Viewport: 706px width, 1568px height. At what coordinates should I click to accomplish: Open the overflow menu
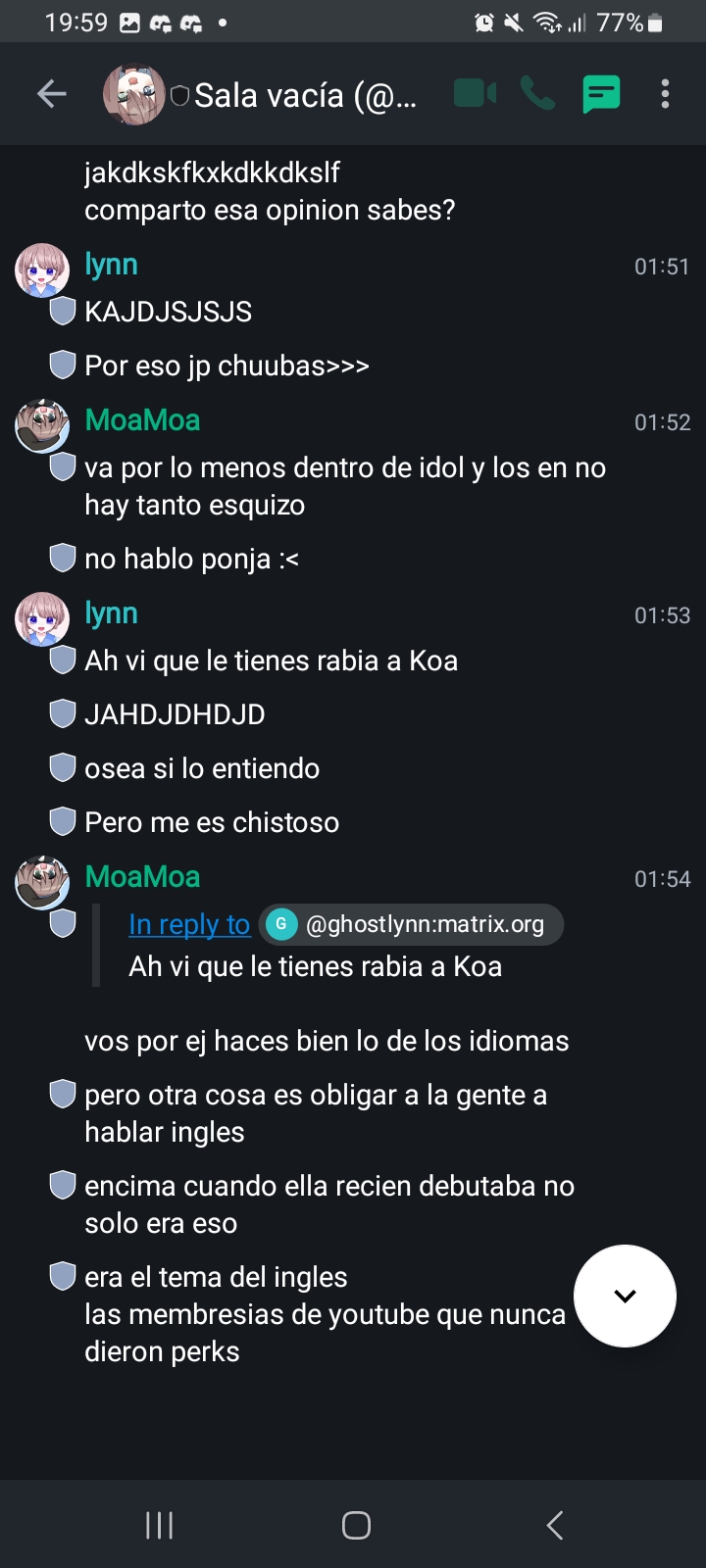[665, 94]
